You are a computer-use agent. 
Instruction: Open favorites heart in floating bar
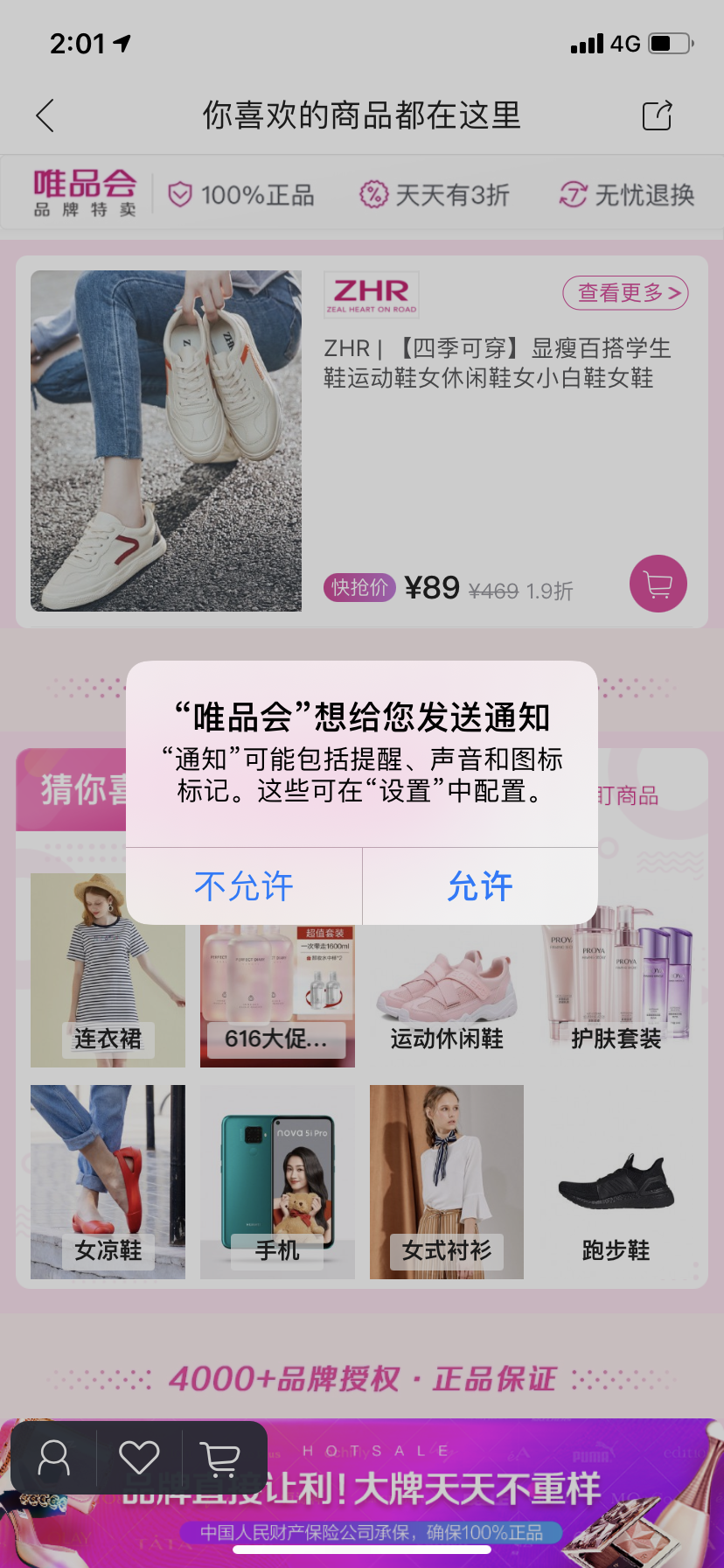click(x=139, y=1458)
